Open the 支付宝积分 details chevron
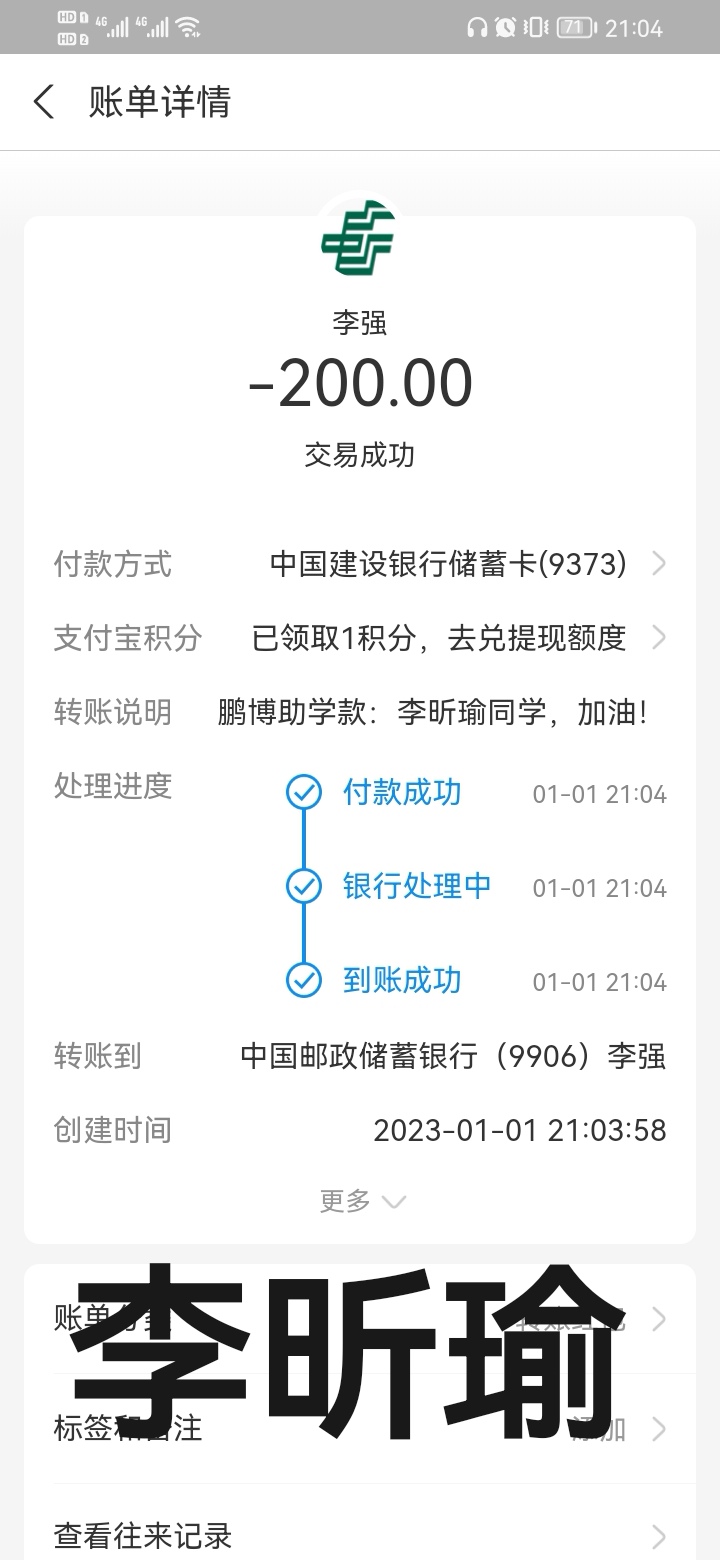 click(x=658, y=637)
